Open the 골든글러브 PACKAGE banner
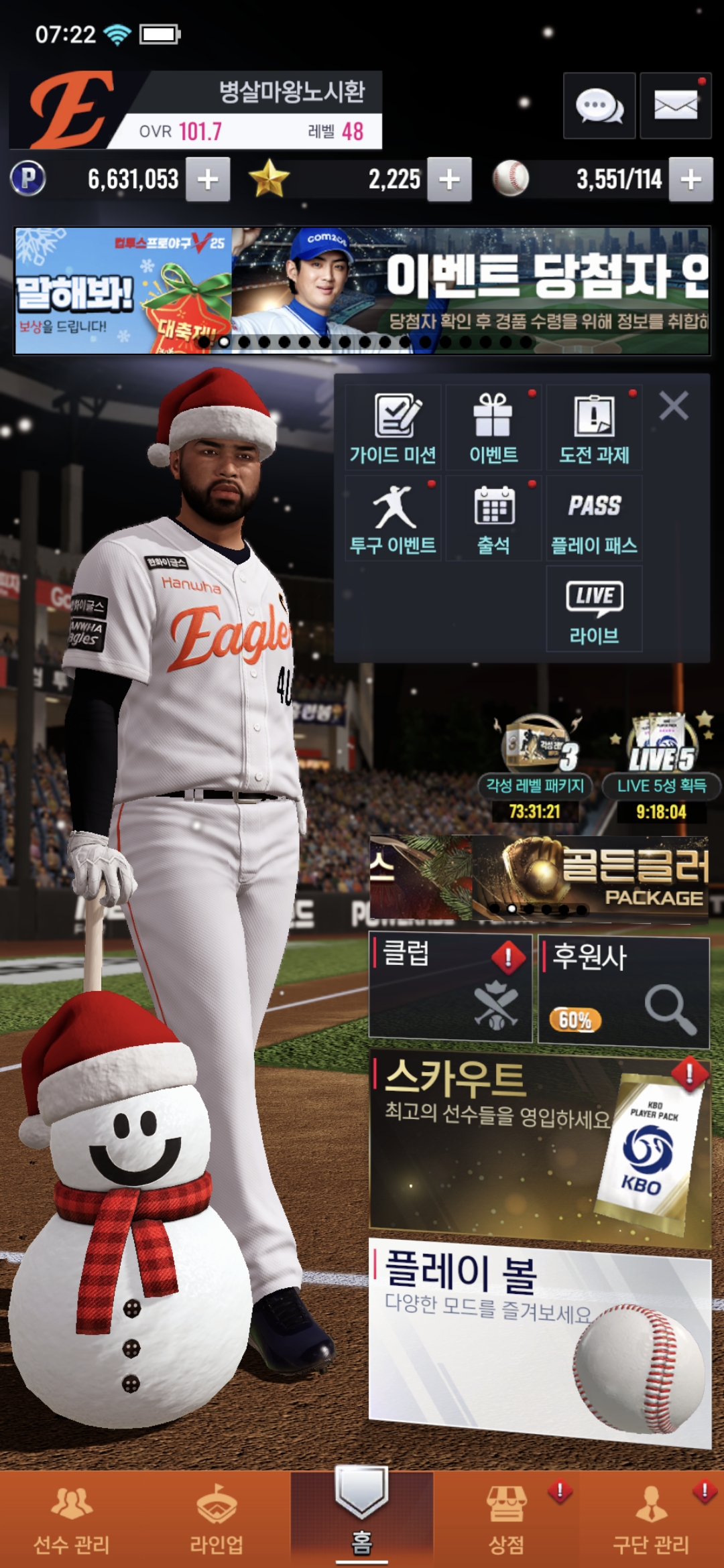Screen dimensions: 724x1568 [x=590, y=878]
